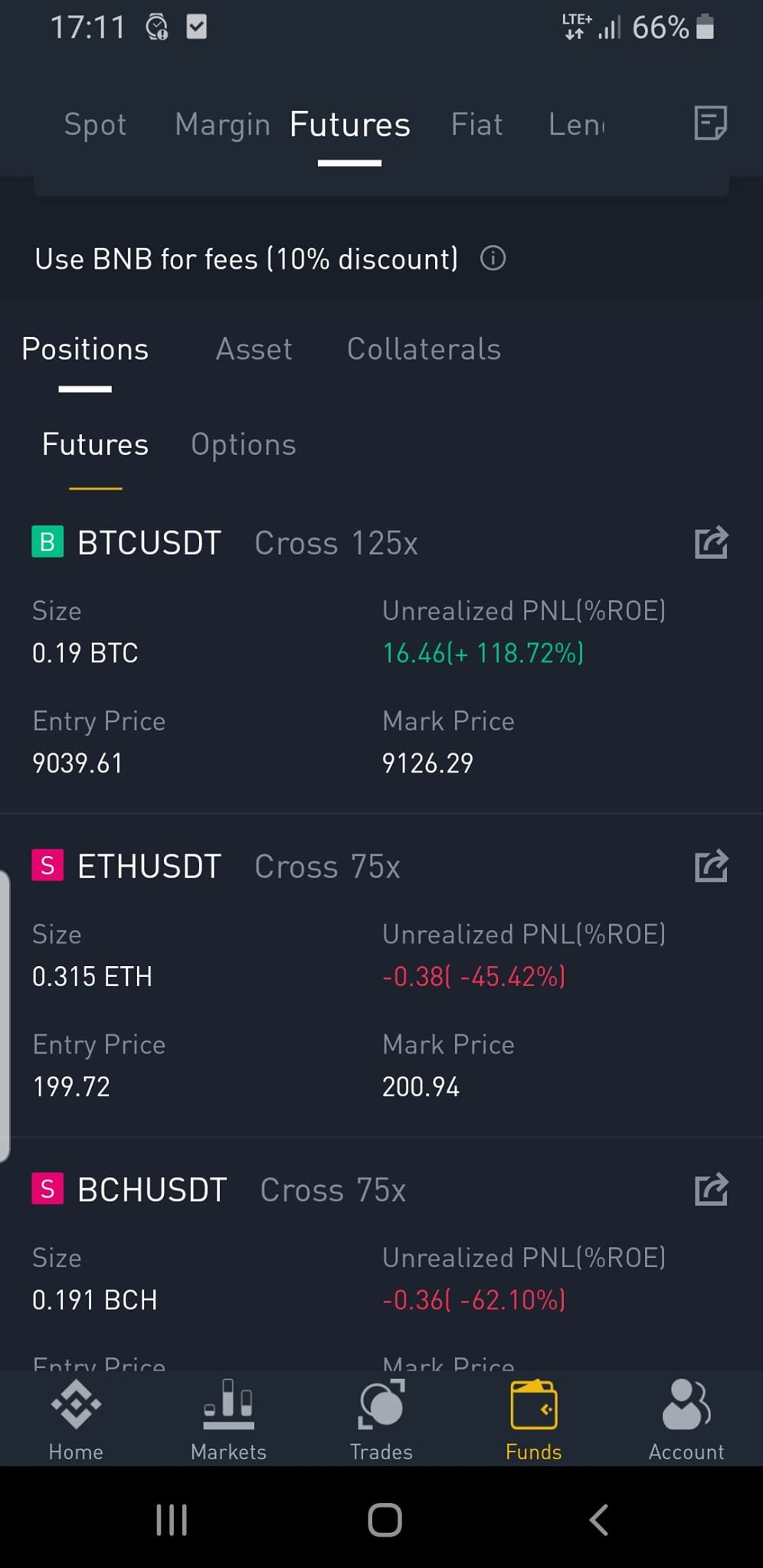The height and width of the screenshot is (1568, 763).
Task: Open the Margin wallet tab
Action: click(x=222, y=125)
